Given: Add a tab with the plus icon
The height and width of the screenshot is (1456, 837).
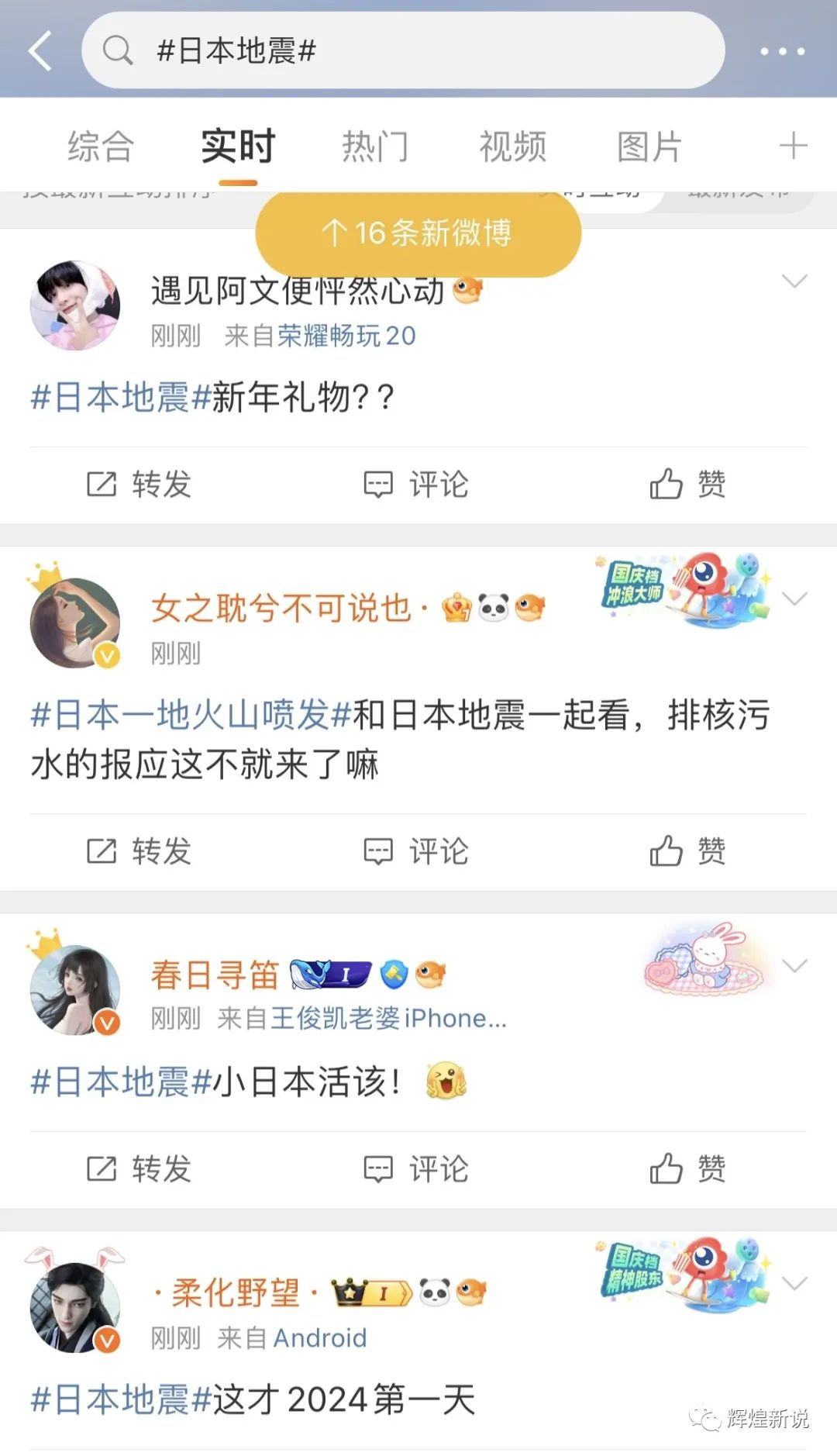Looking at the screenshot, I should pos(792,146).
